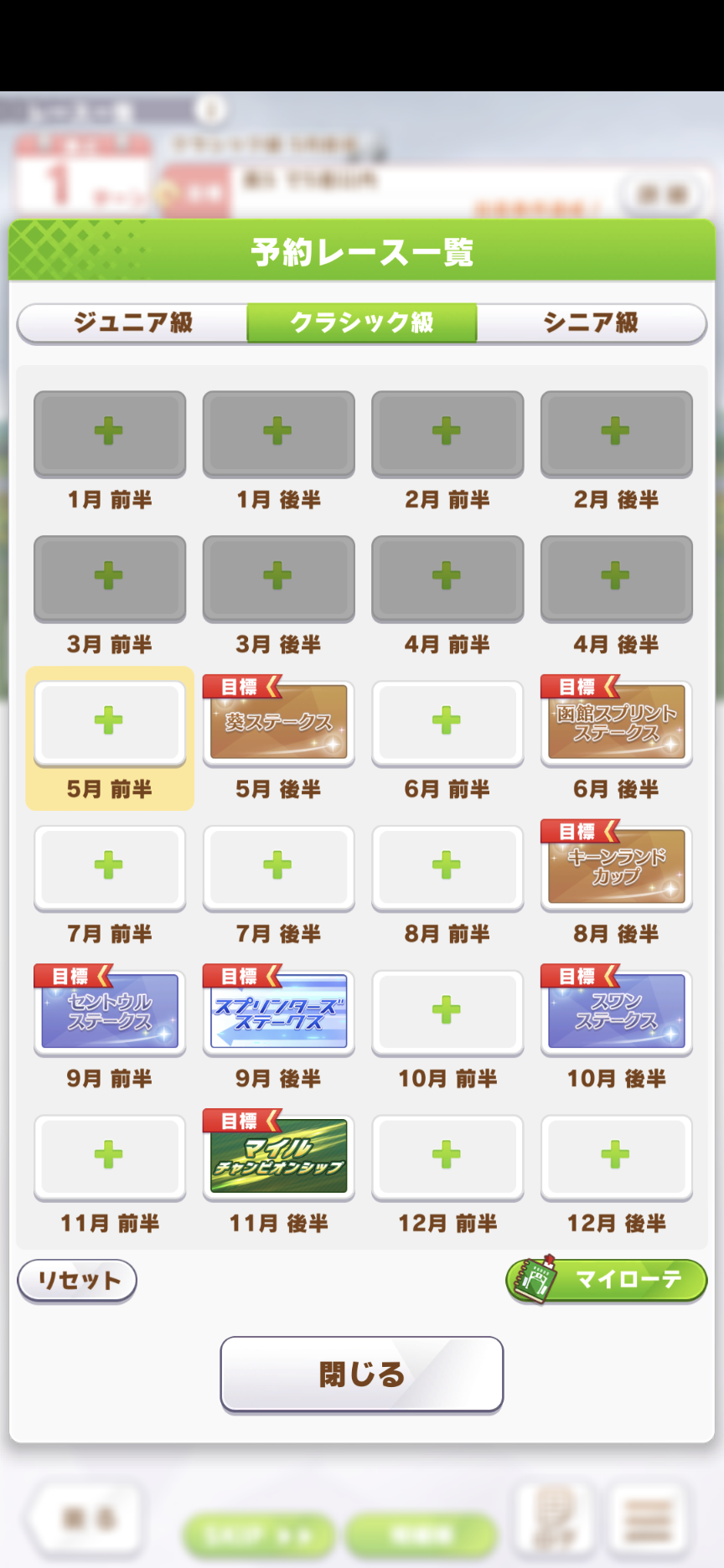Add a race to 8月 前半 slot
Screen dimensions: 724x1568
[x=447, y=867]
